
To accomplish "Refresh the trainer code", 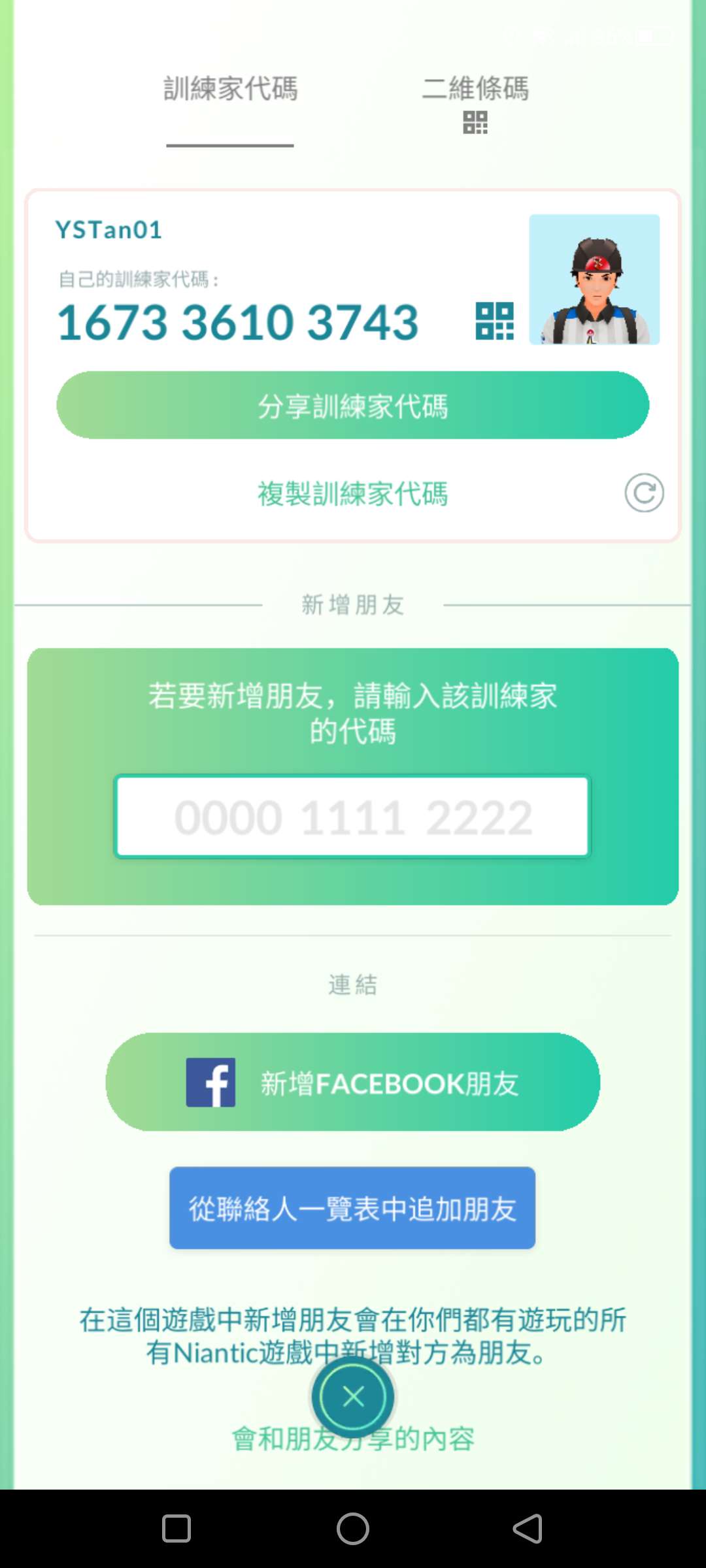I will pos(644,493).
